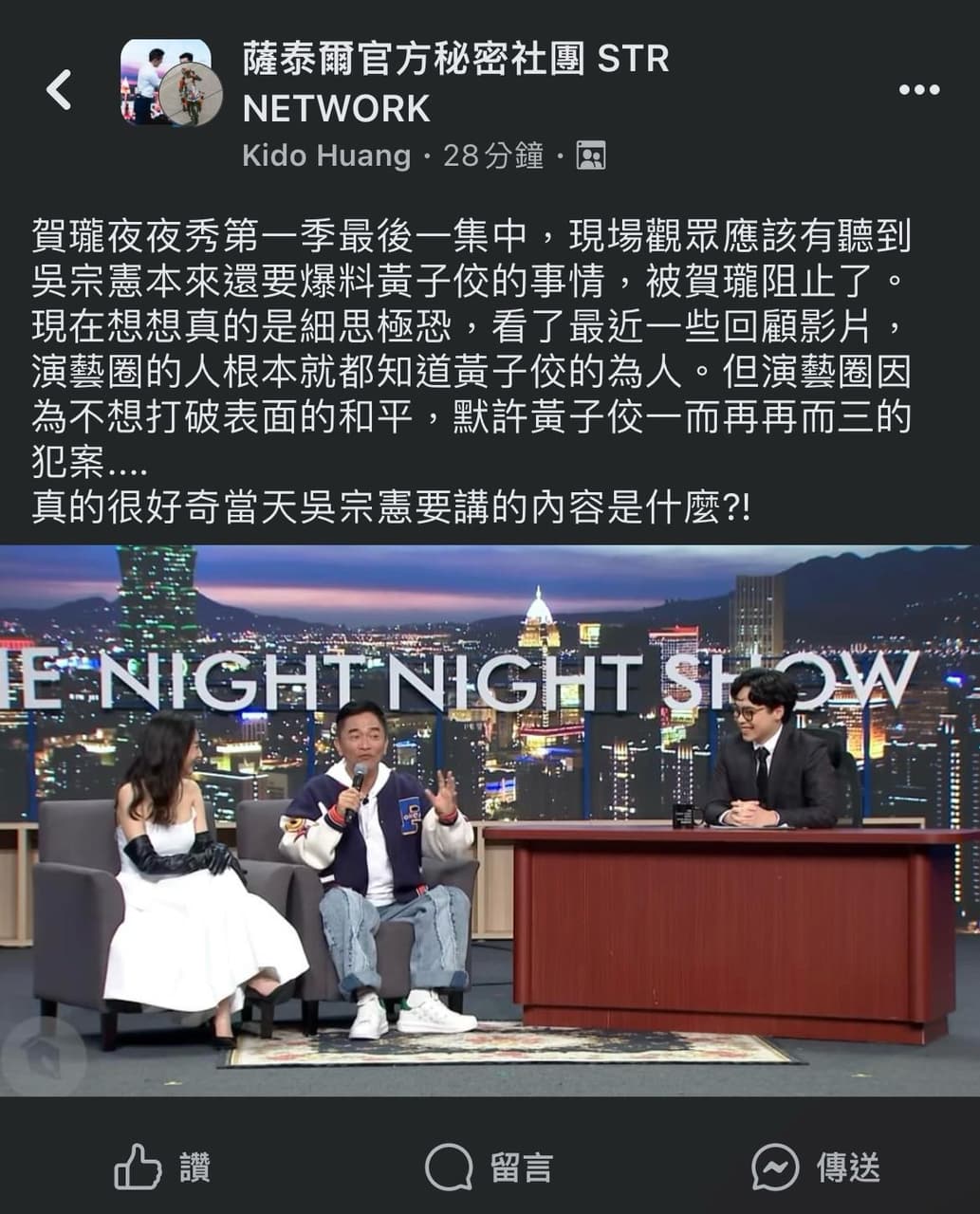View Kido Huang's profile

tap(326, 156)
